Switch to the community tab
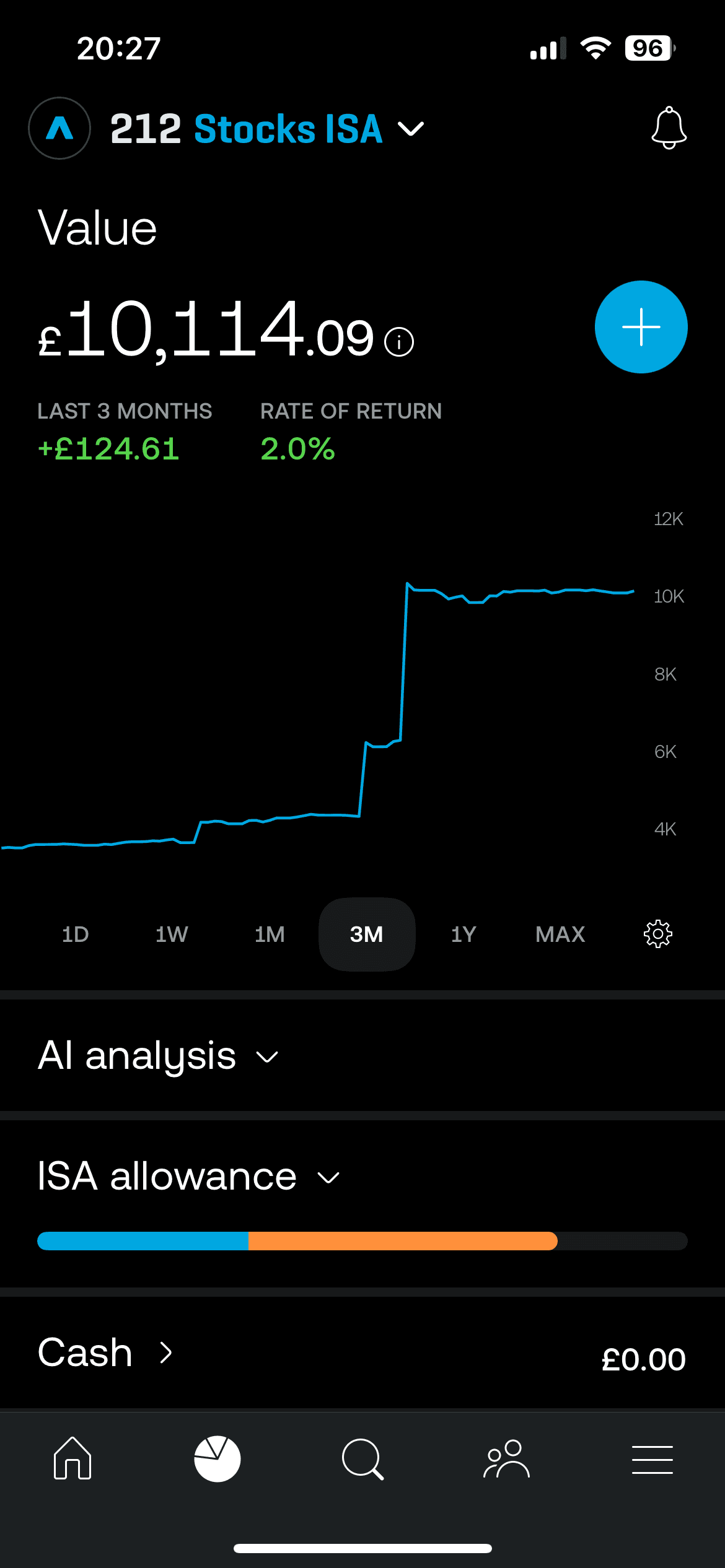Image resolution: width=725 pixels, height=1568 pixels. pos(507,1459)
